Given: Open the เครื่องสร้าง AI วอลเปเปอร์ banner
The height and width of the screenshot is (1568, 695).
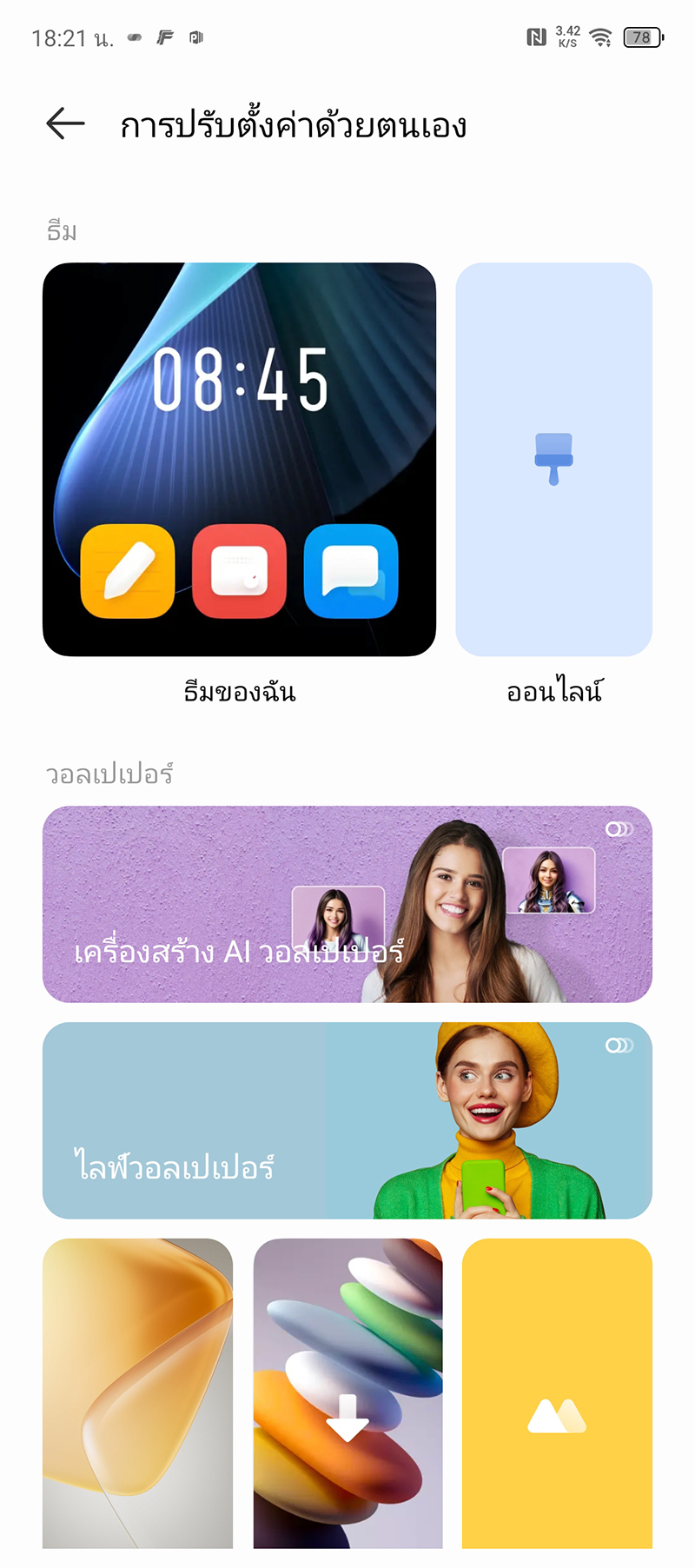Looking at the screenshot, I should pos(347,904).
